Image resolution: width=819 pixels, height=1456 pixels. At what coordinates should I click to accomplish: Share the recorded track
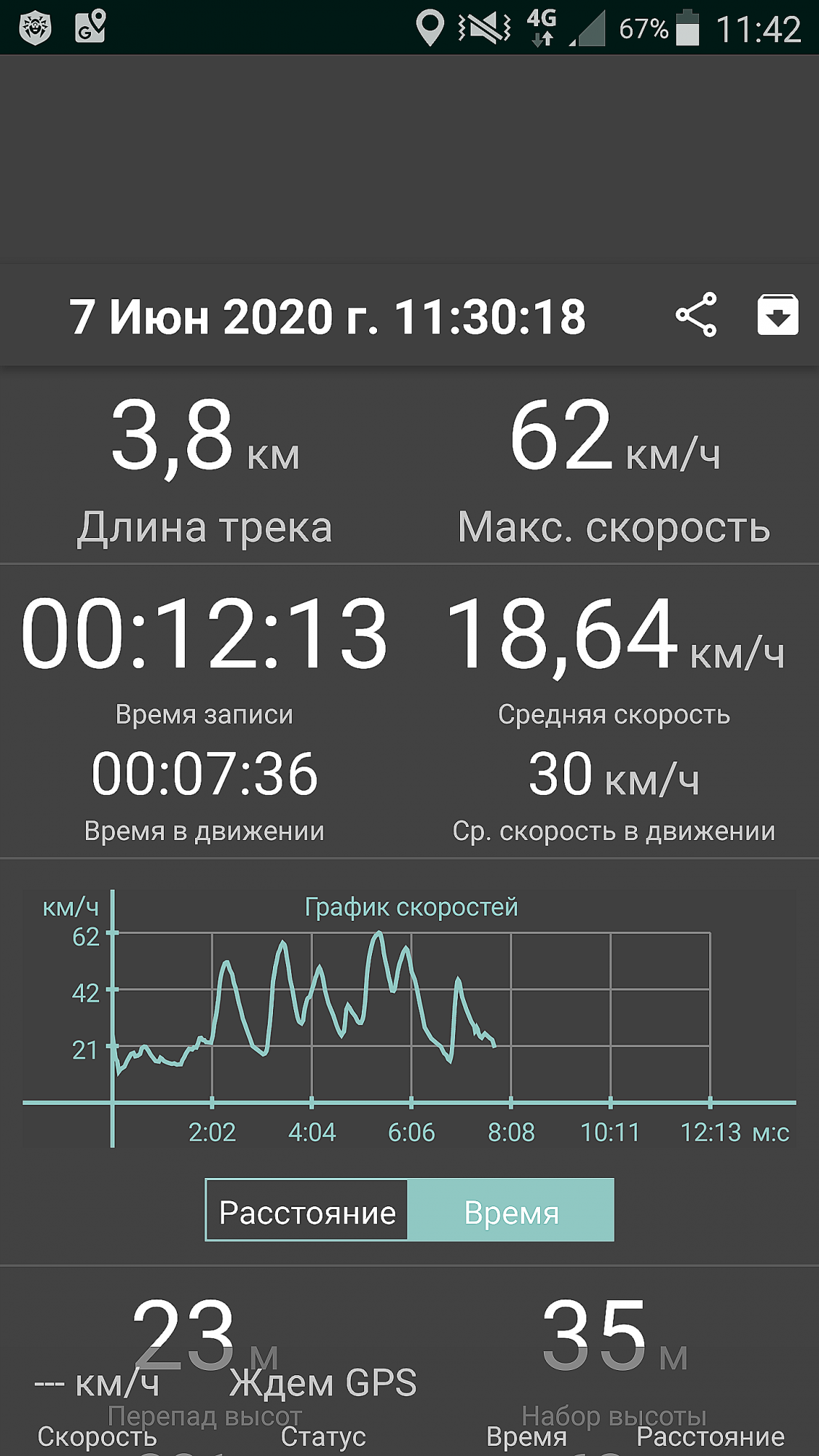697,315
